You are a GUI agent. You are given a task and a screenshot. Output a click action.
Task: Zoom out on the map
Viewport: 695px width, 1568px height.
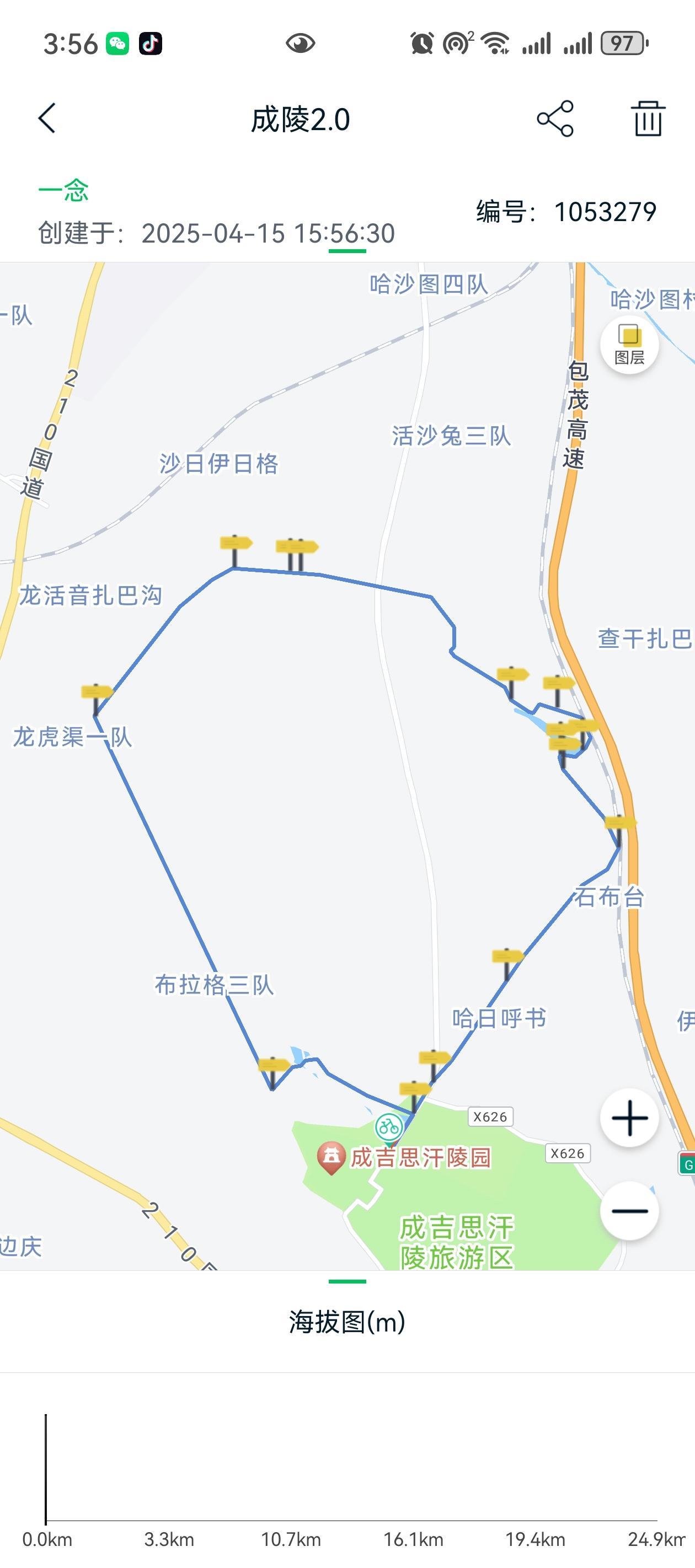click(629, 1211)
